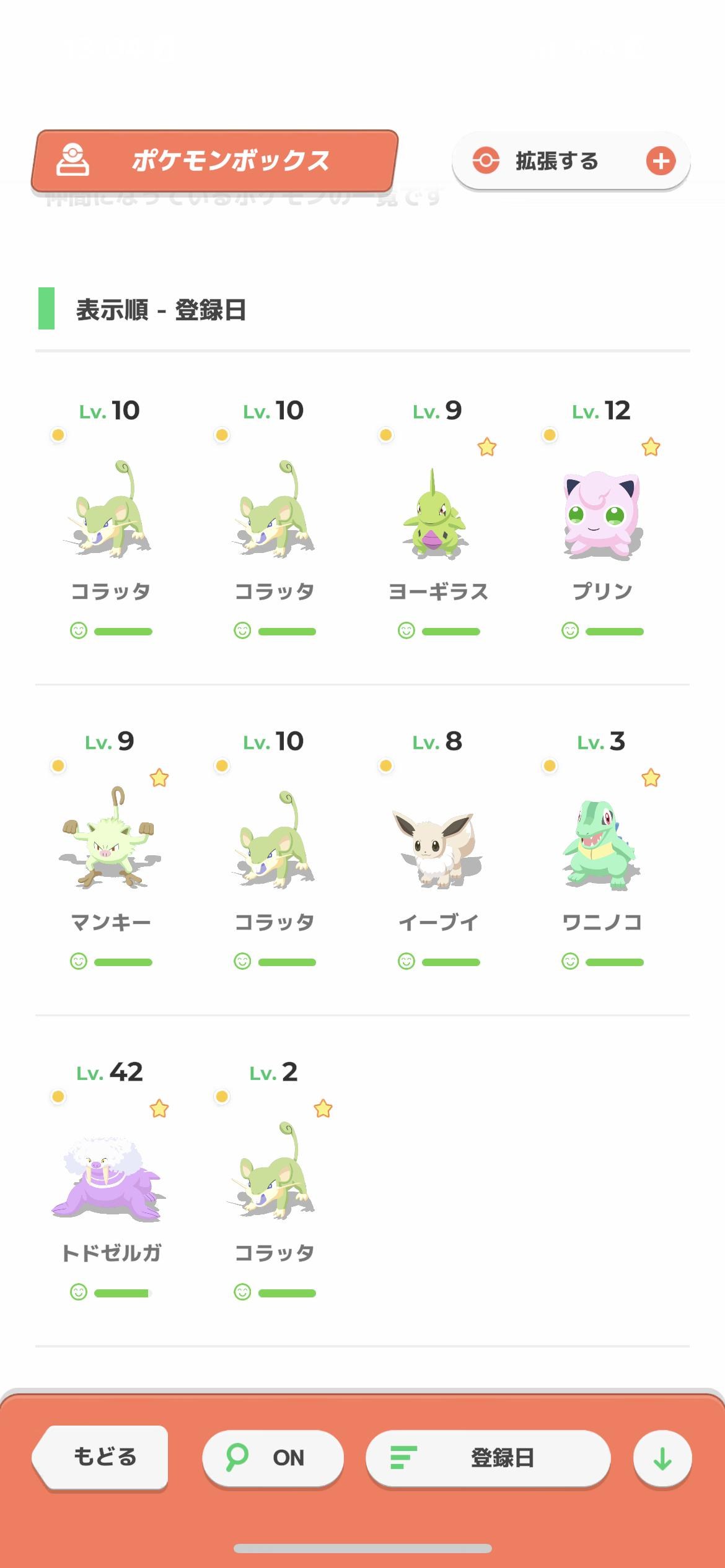The height and width of the screenshot is (1568, 725).
Task: Tap the down arrow sort order icon
Action: tap(662, 1458)
